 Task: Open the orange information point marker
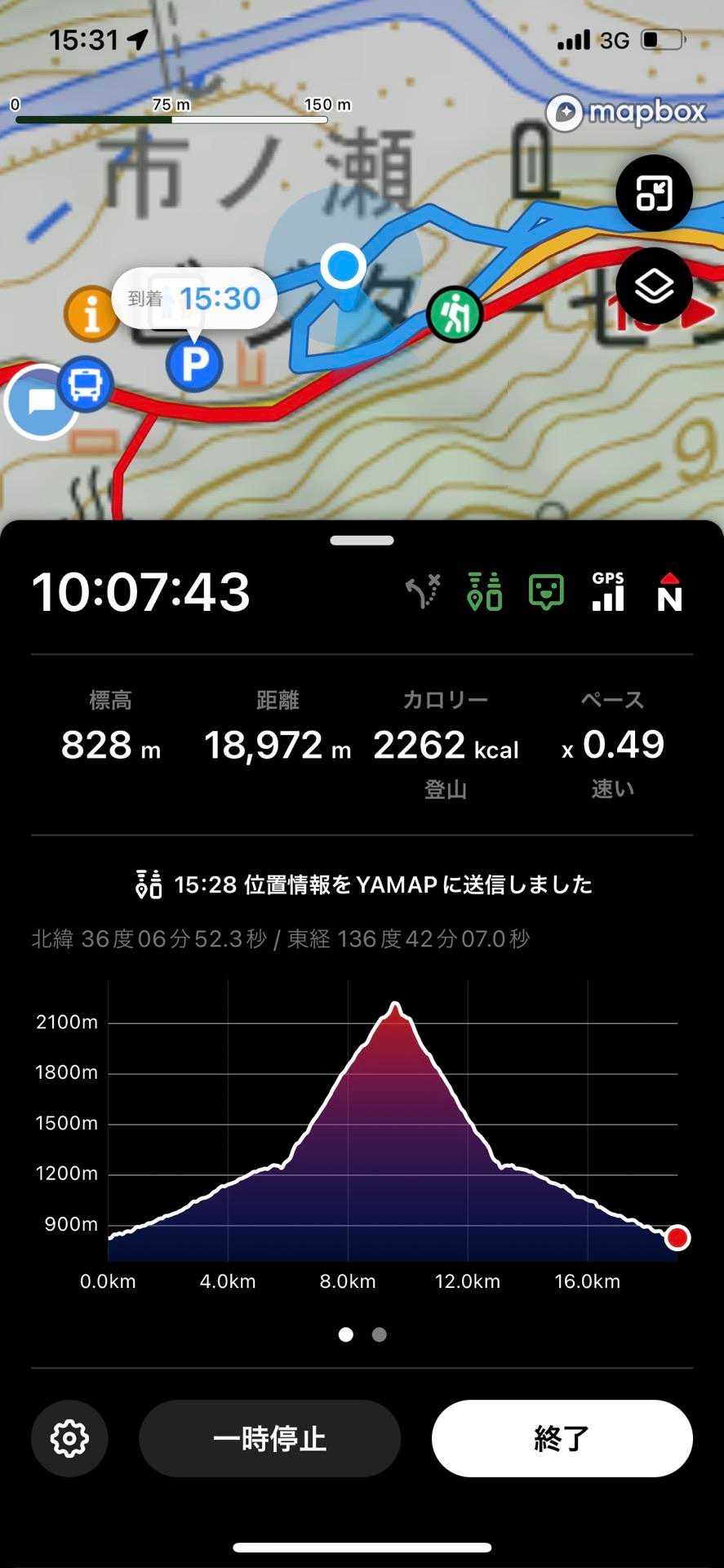point(91,314)
